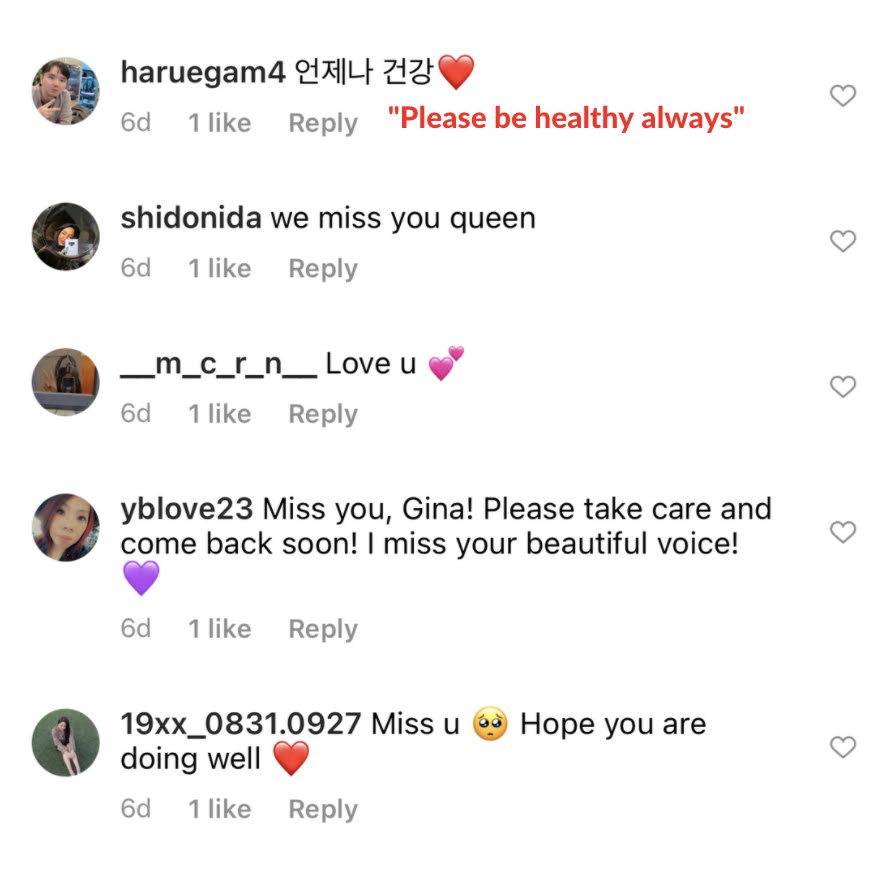Screen dimensions: 892x874
Task: Like shidonida's comment
Action: point(844,241)
